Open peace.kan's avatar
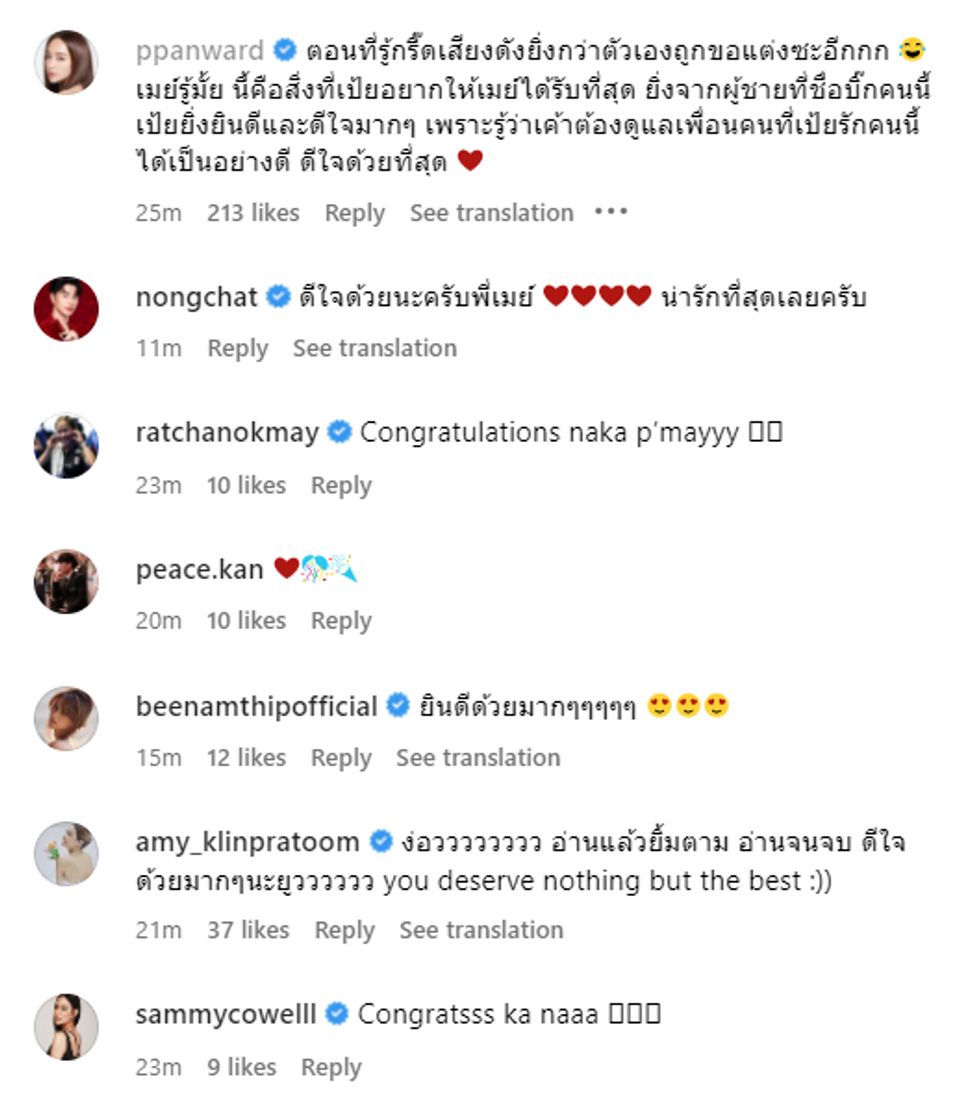The height and width of the screenshot is (1106, 960). pos(66,581)
